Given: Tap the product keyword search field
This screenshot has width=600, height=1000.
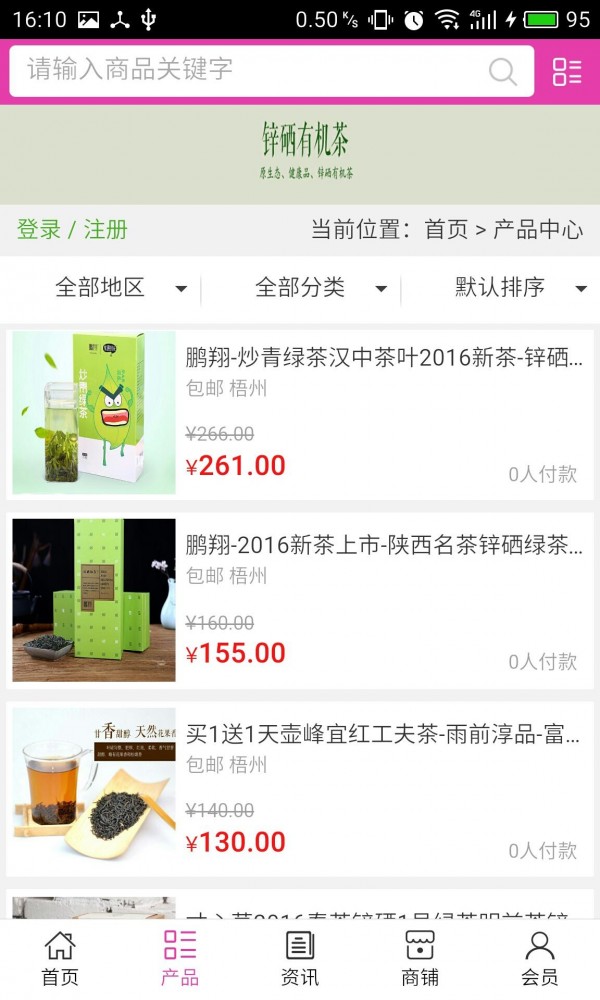Looking at the screenshot, I should 250,70.
